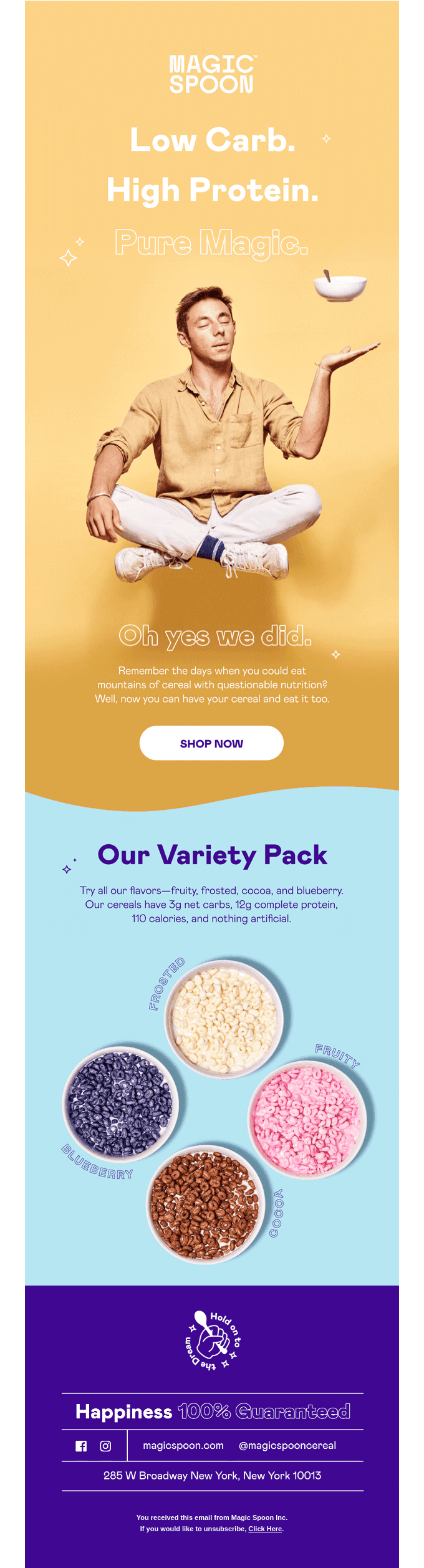The height and width of the screenshot is (1568, 424).
Task: Open the Facebook icon in footer
Action: [81, 1445]
